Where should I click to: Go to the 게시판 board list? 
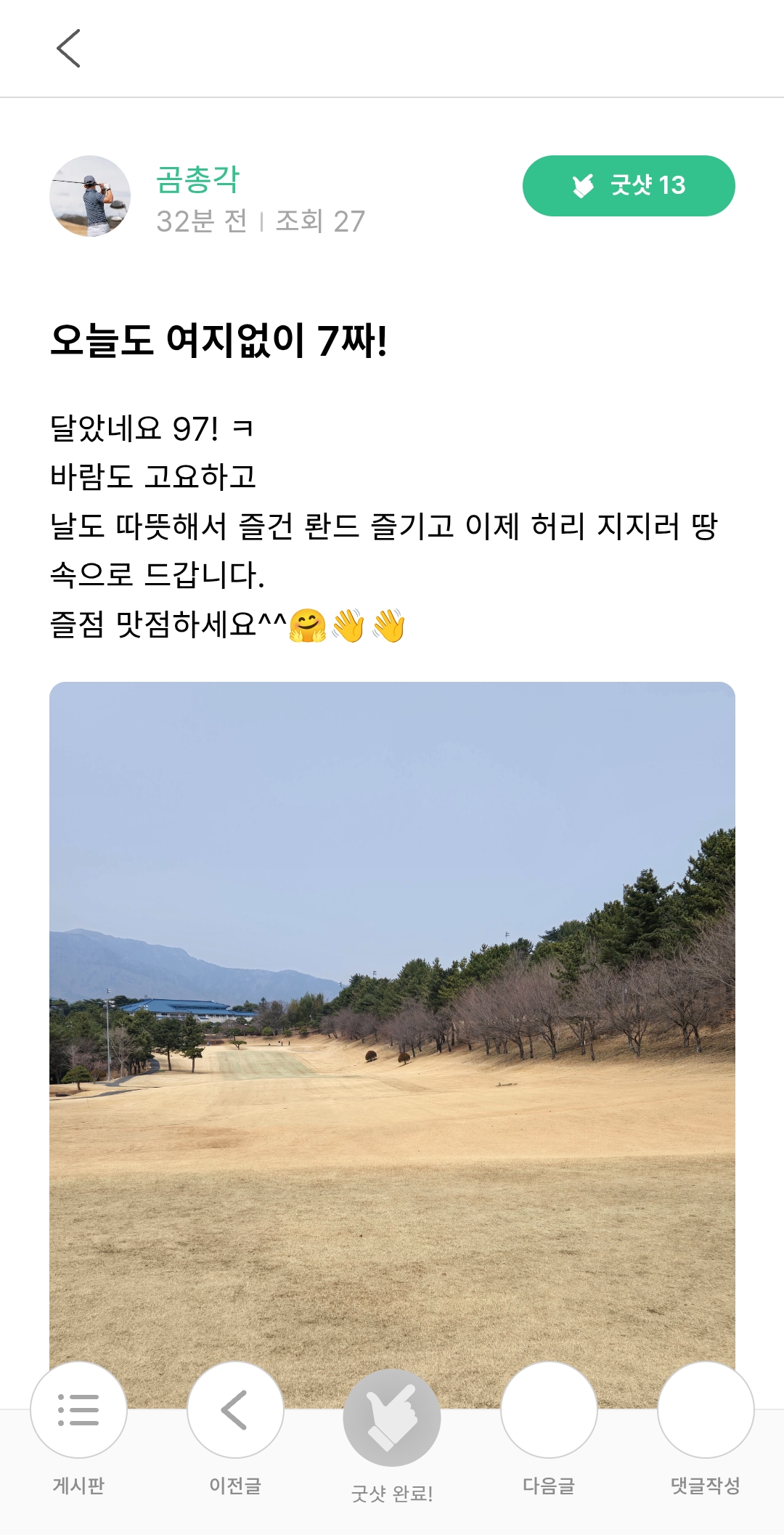pos(78,1410)
